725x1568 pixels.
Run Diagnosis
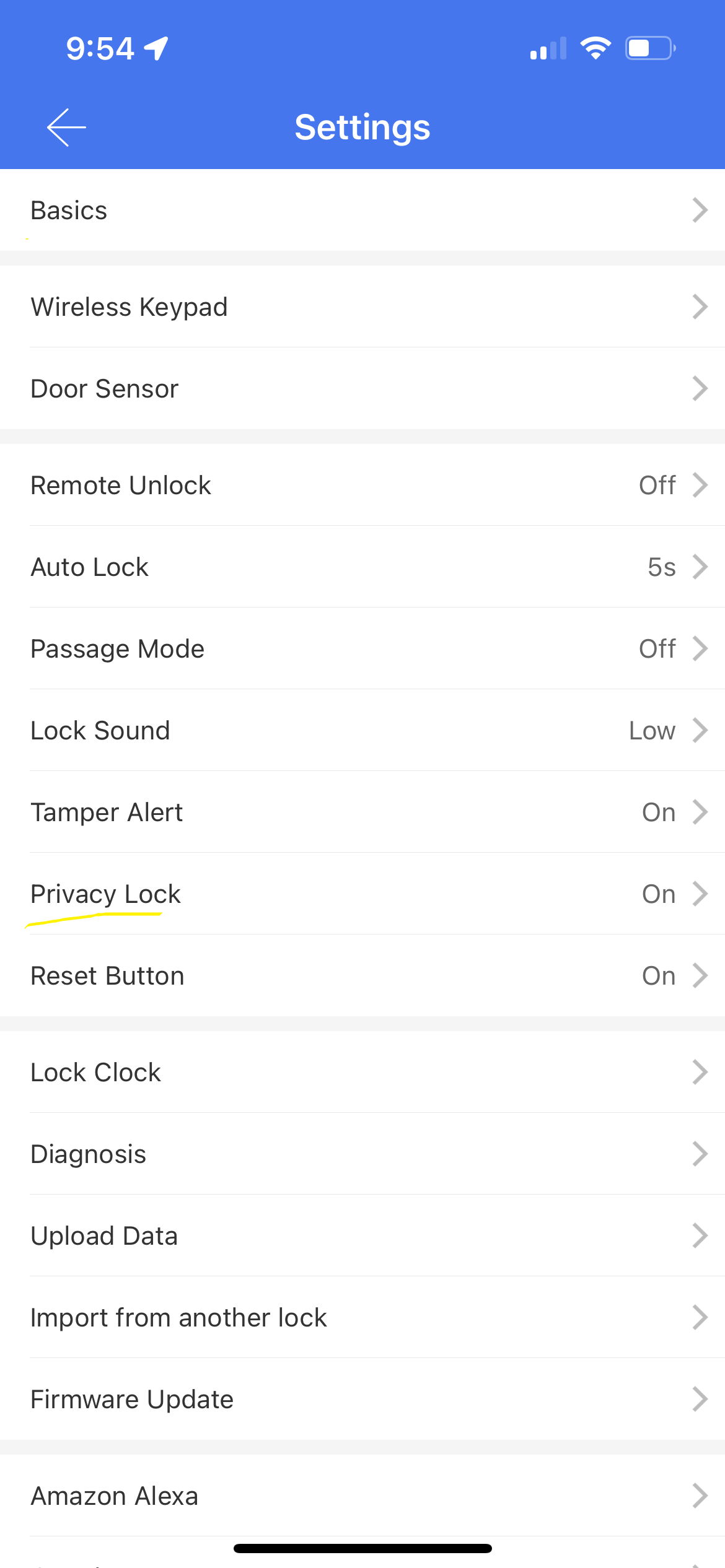362,1154
